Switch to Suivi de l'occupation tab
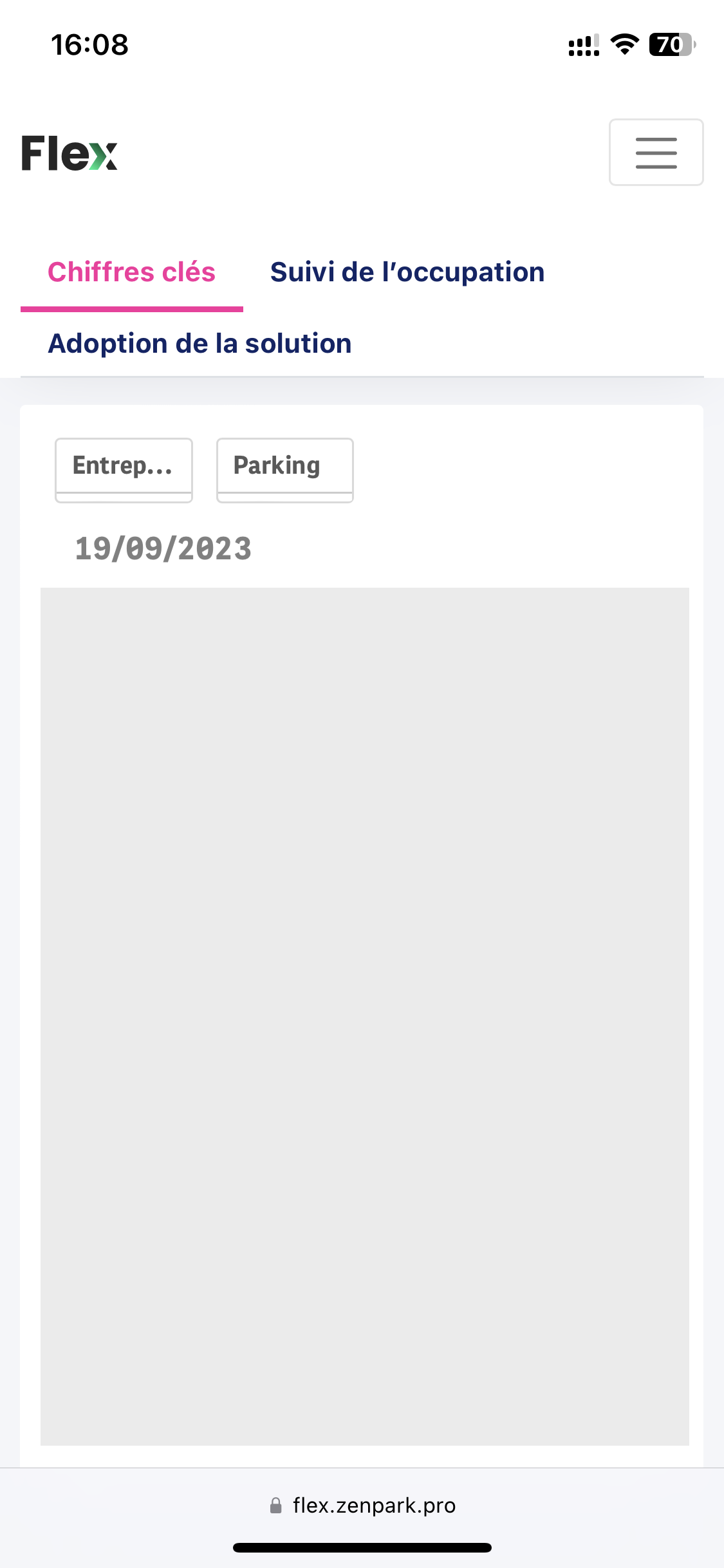Screen dimensions: 724x1568 (x=407, y=272)
